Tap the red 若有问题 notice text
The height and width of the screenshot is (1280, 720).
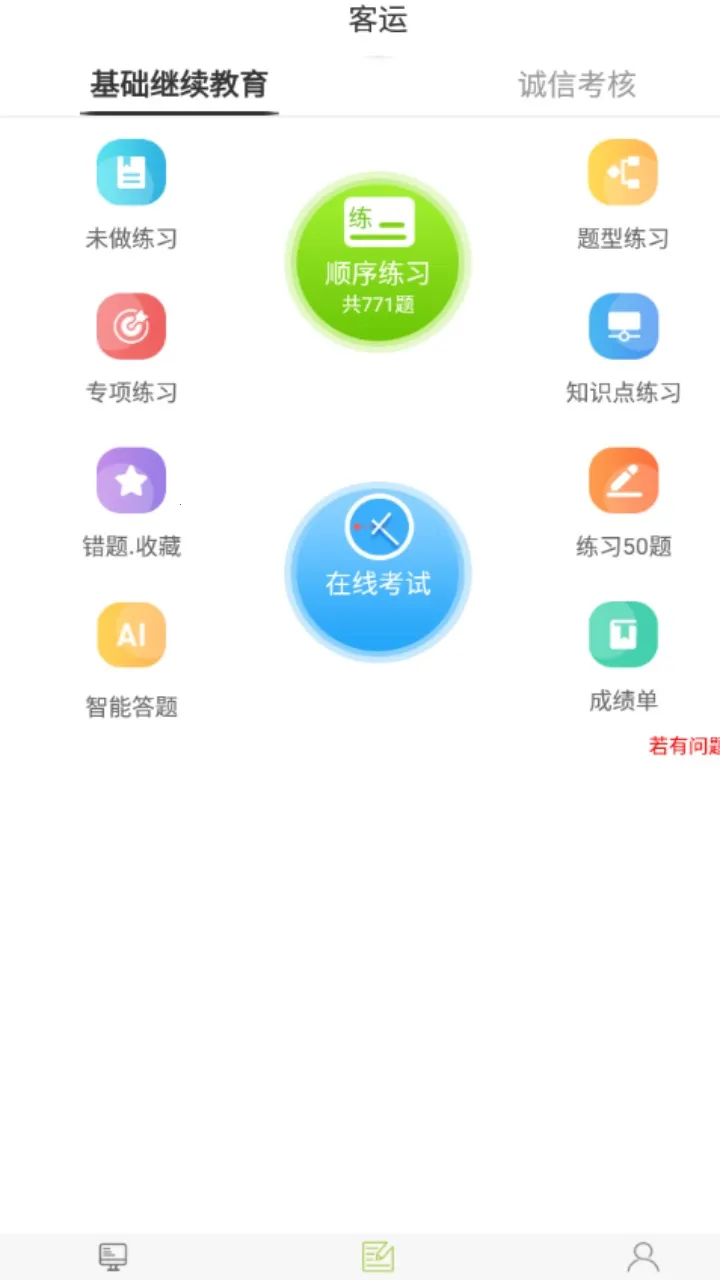[683, 747]
